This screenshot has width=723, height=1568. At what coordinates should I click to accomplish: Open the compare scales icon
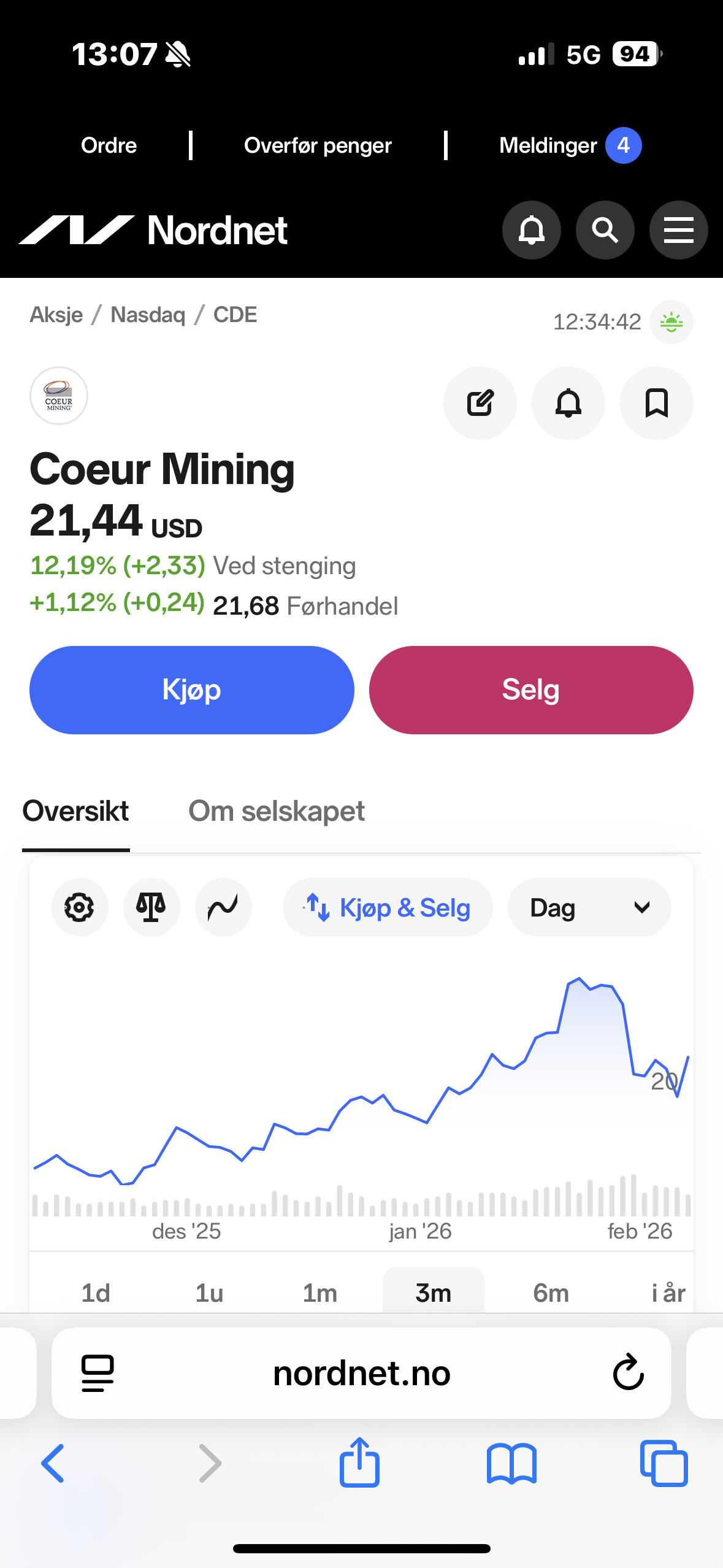point(151,907)
